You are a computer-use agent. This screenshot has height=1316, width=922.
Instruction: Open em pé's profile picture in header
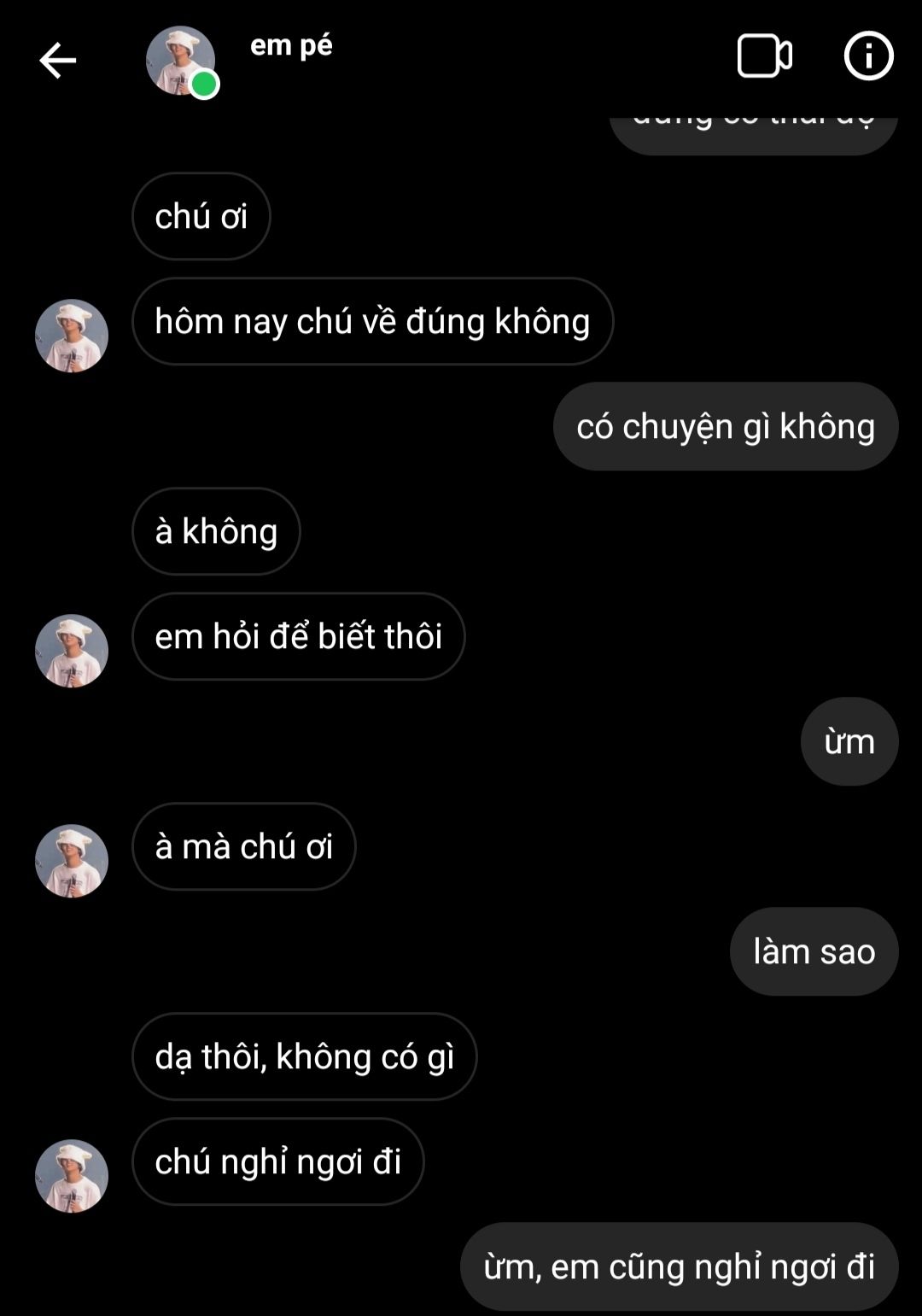click(x=180, y=61)
